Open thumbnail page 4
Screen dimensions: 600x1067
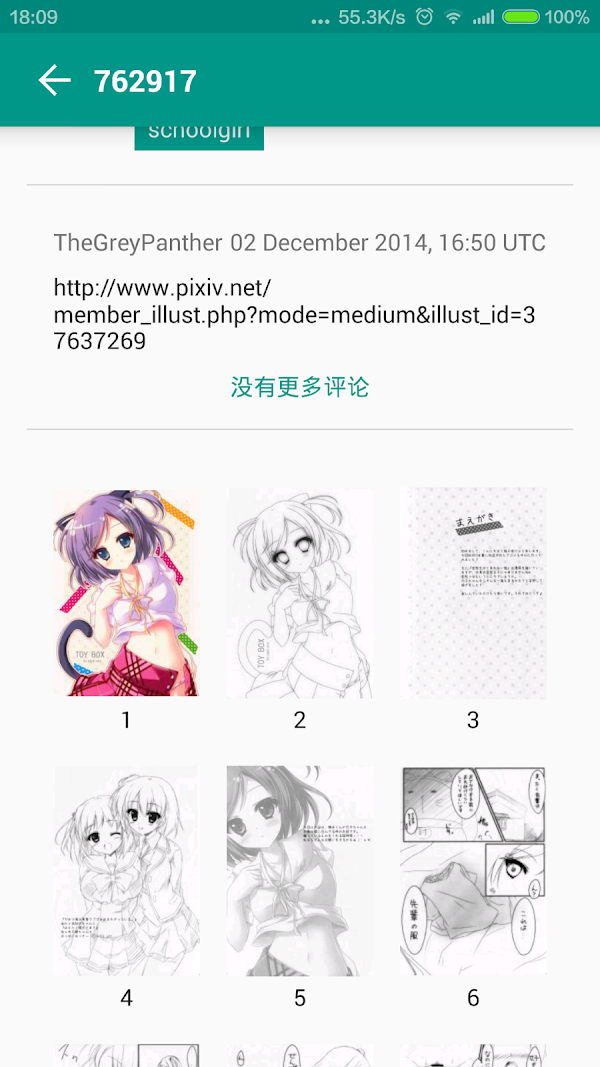click(126, 871)
